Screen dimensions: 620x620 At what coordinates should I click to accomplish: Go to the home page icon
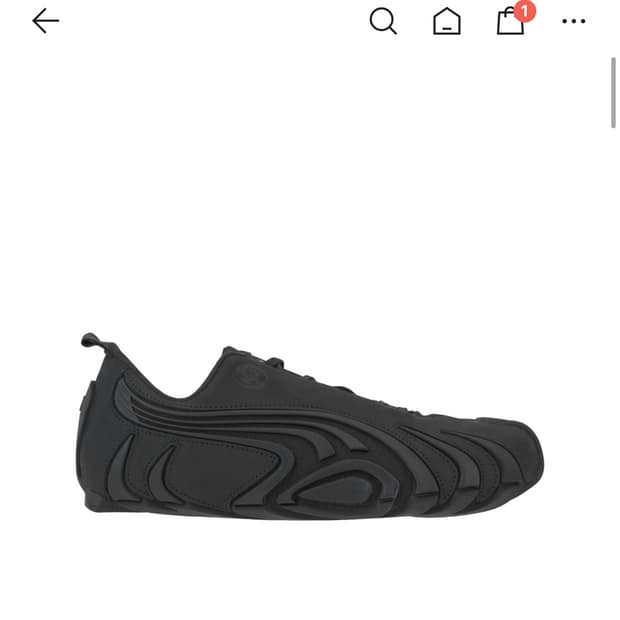[446, 21]
